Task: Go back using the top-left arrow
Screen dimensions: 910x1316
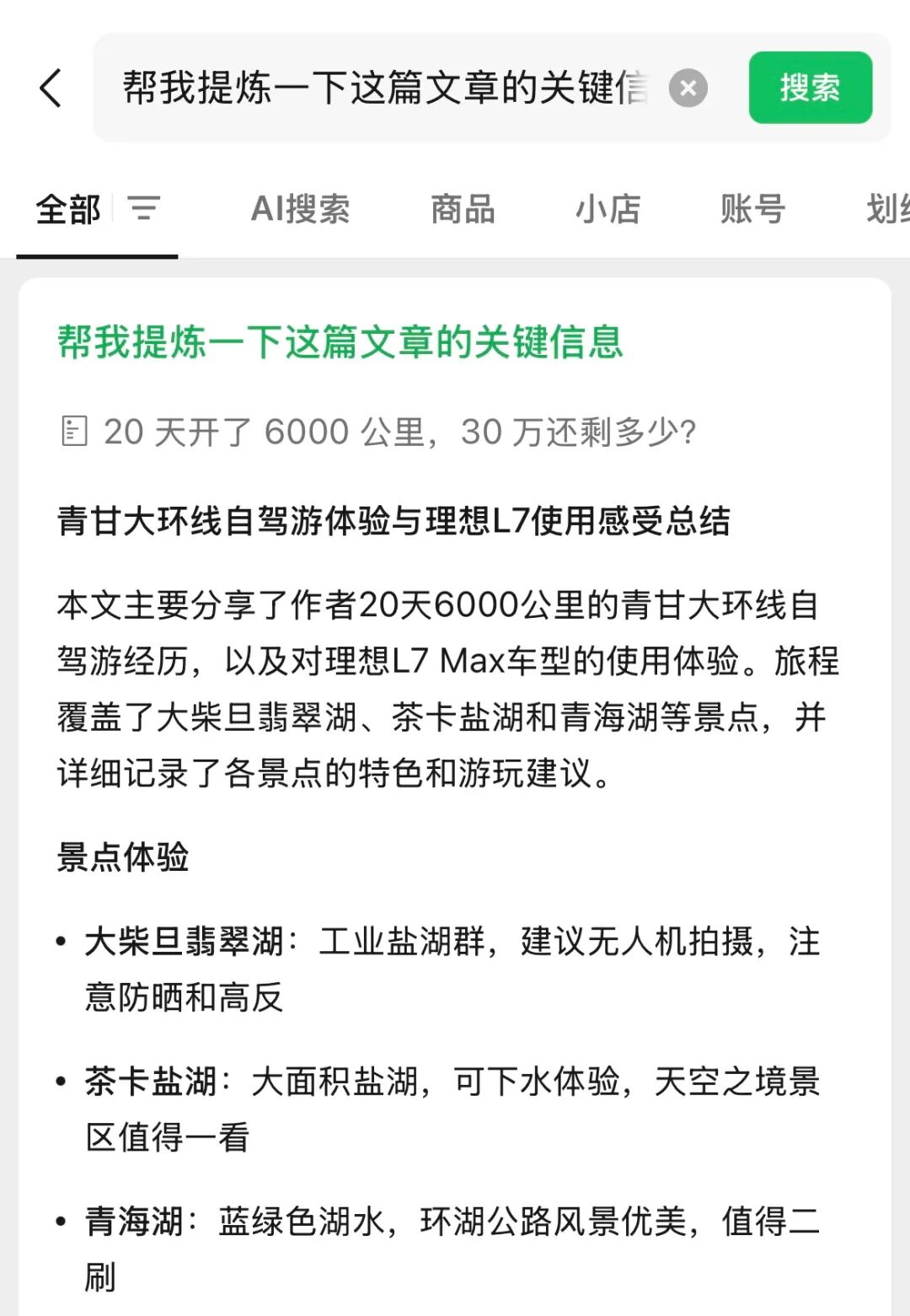Action: point(51,88)
